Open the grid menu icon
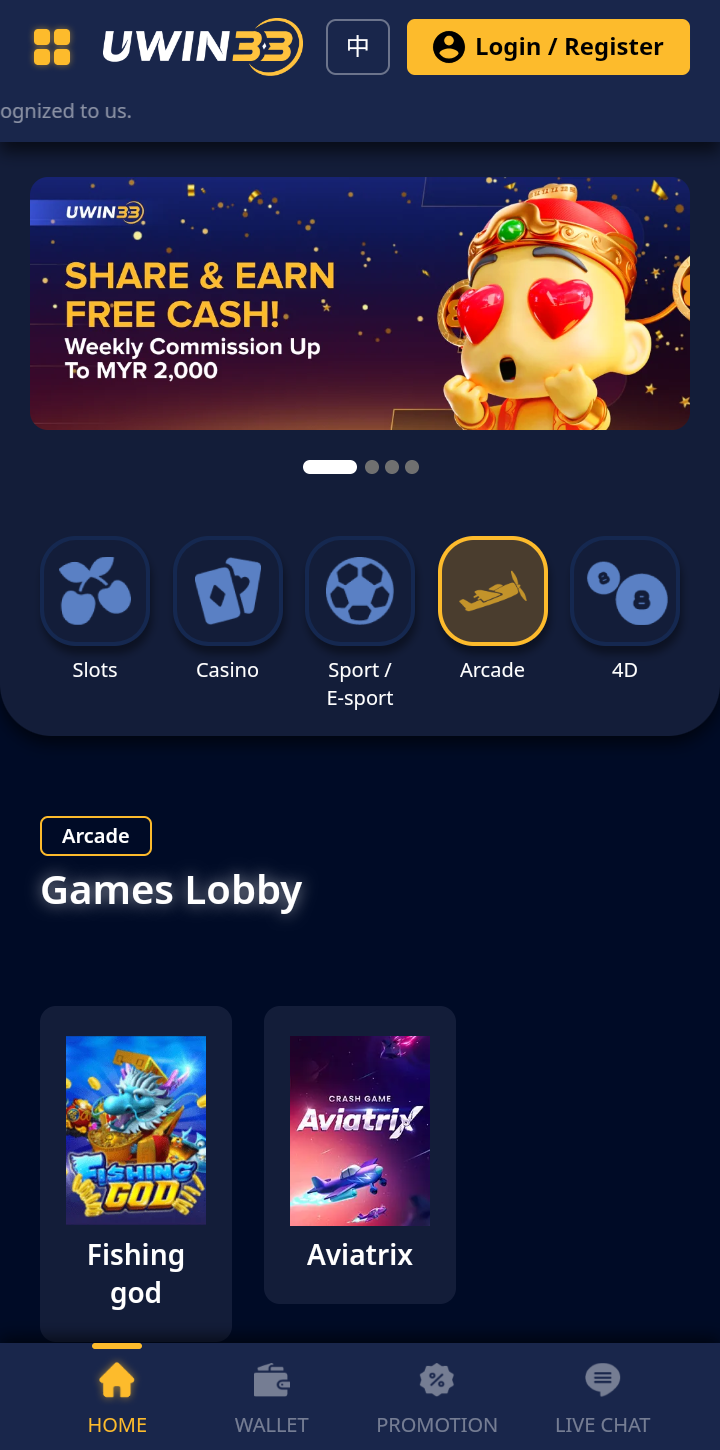 (x=52, y=47)
